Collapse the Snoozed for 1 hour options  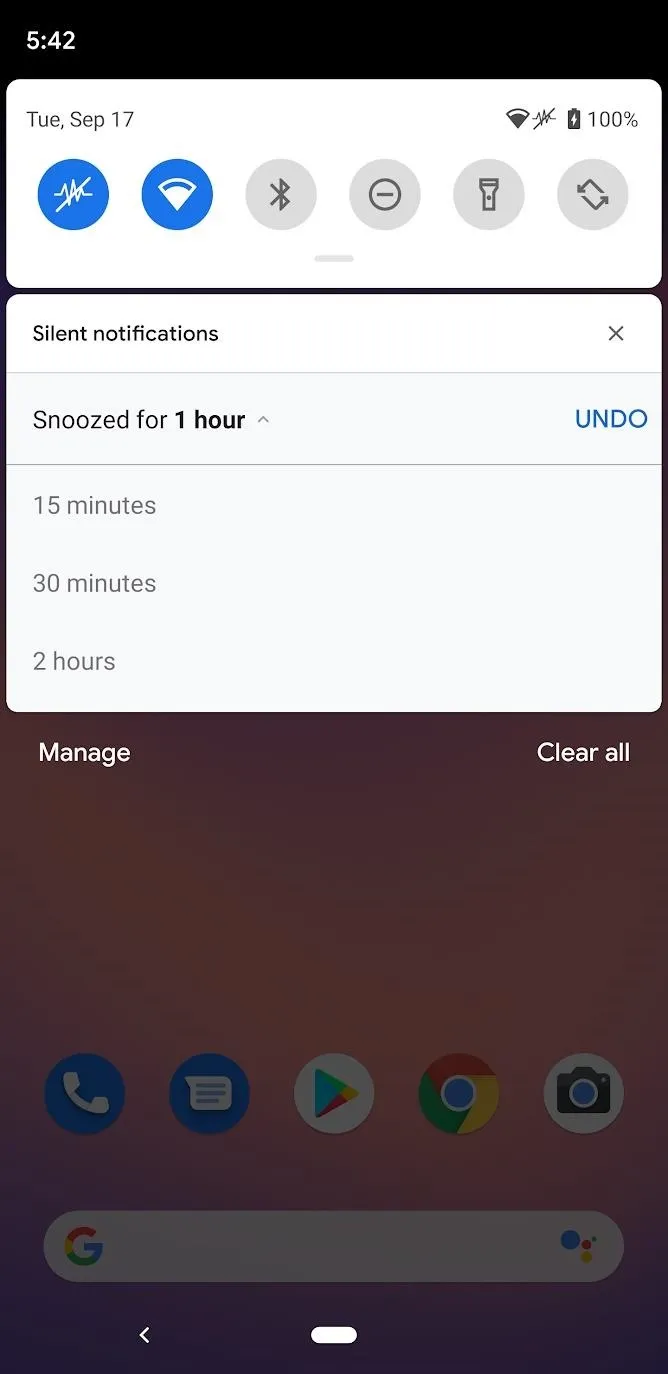263,420
